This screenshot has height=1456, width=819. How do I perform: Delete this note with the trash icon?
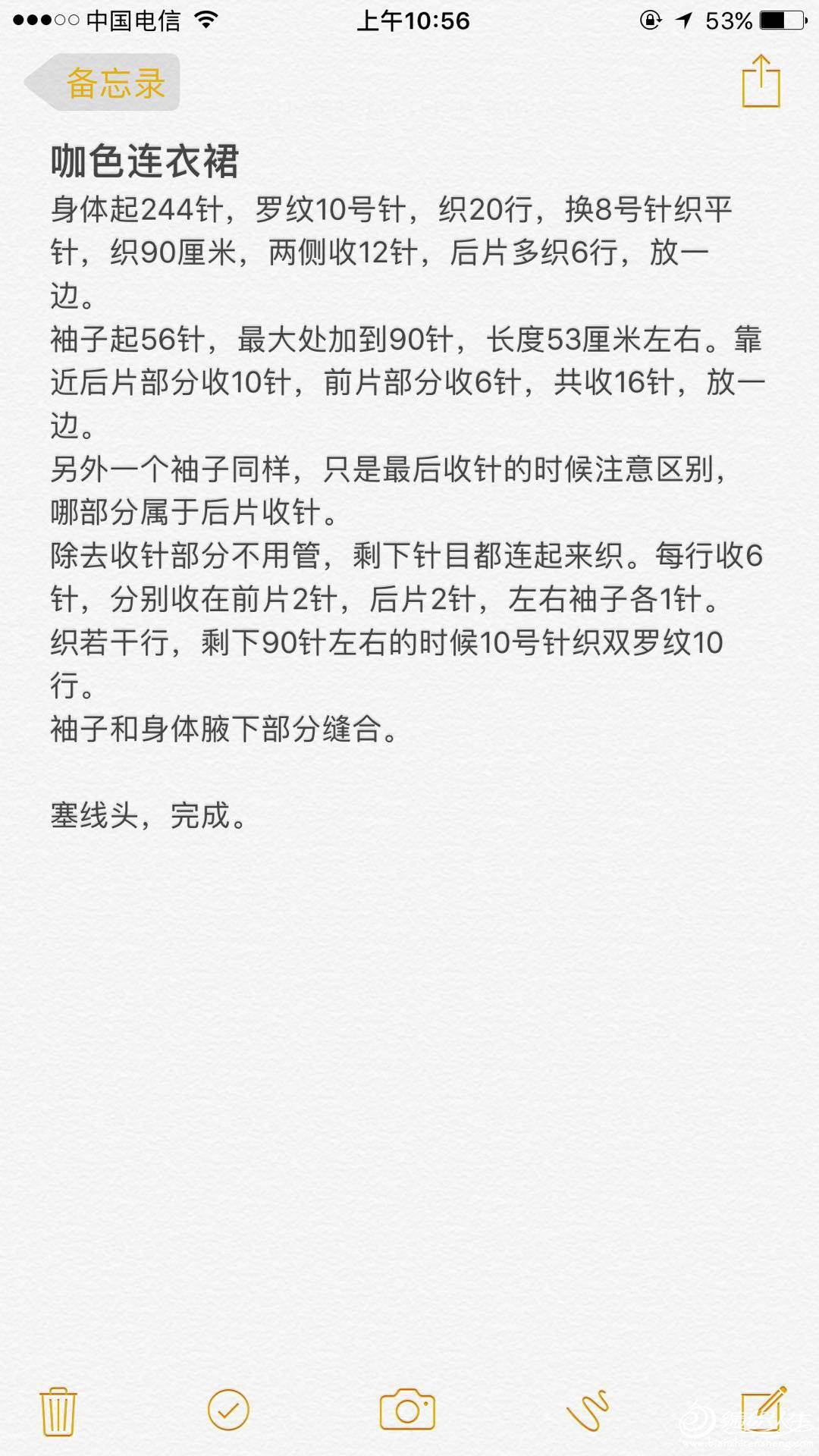[x=58, y=1411]
